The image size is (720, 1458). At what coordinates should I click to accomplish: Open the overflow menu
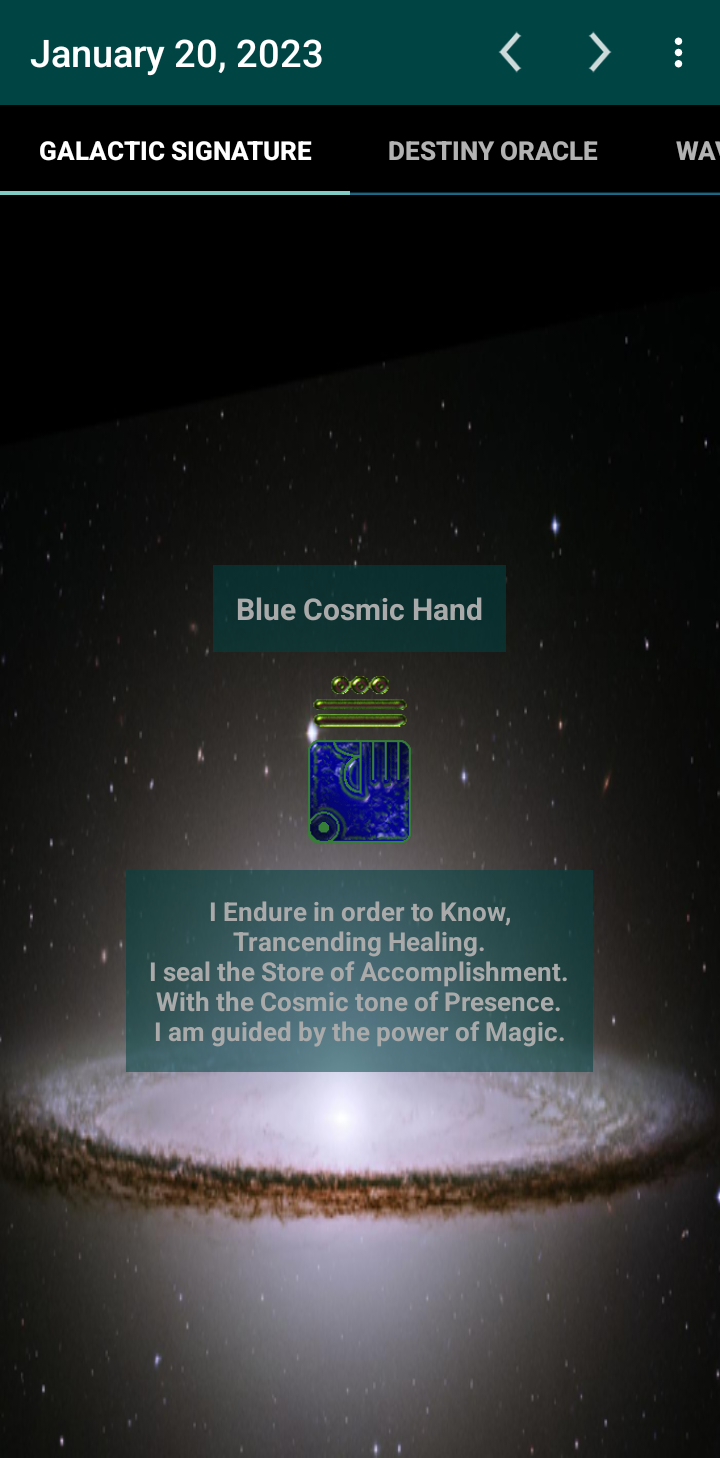tap(678, 52)
